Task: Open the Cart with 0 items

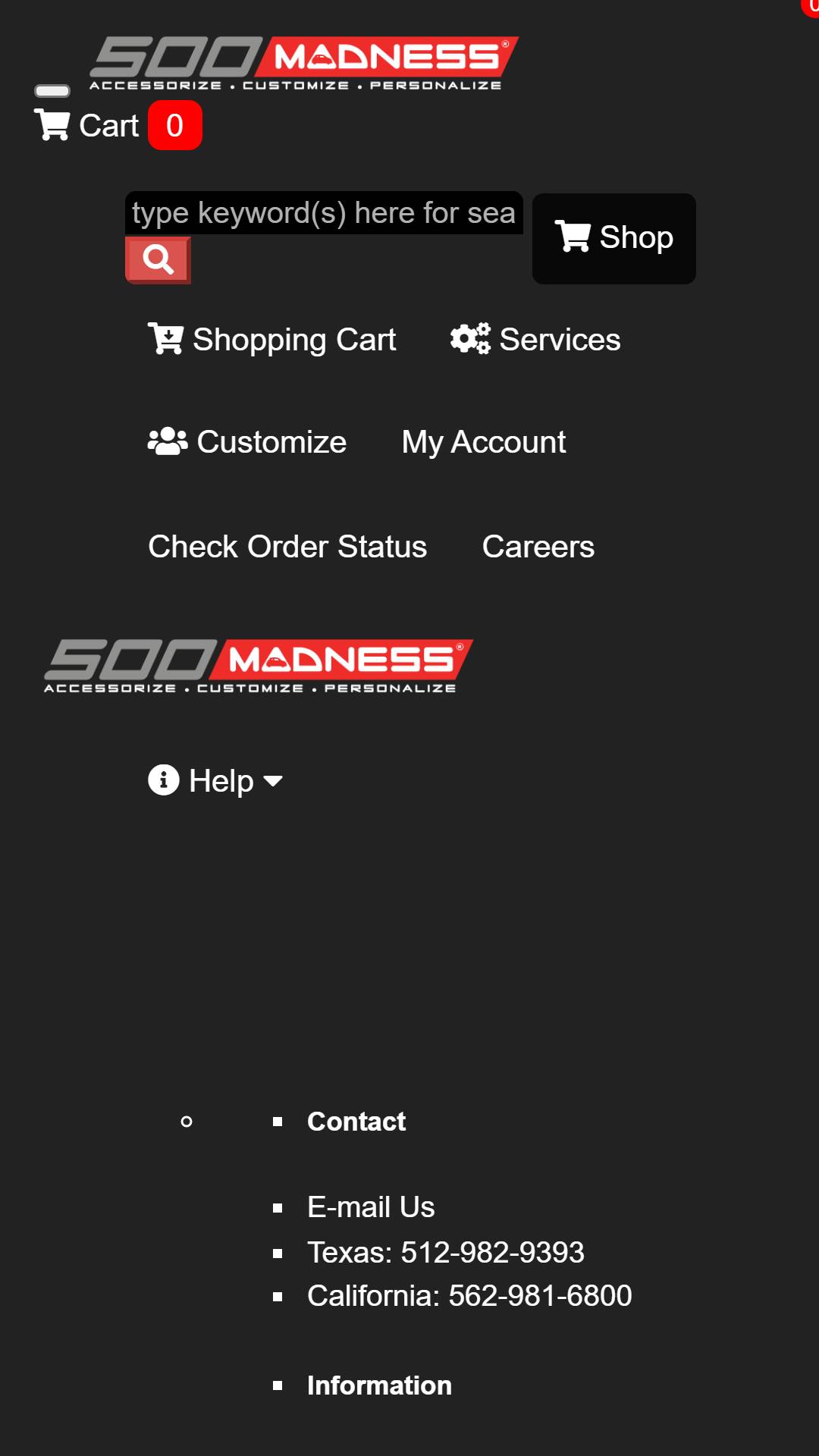Action: 118,125
